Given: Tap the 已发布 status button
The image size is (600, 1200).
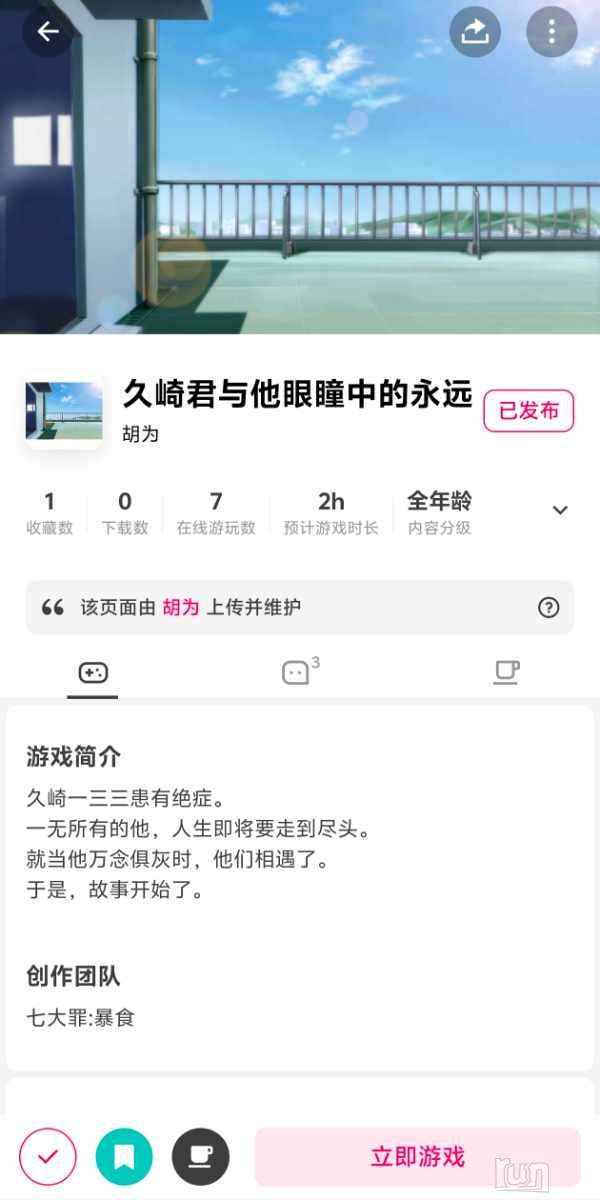Looking at the screenshot, I should click(x=528, y=411).
